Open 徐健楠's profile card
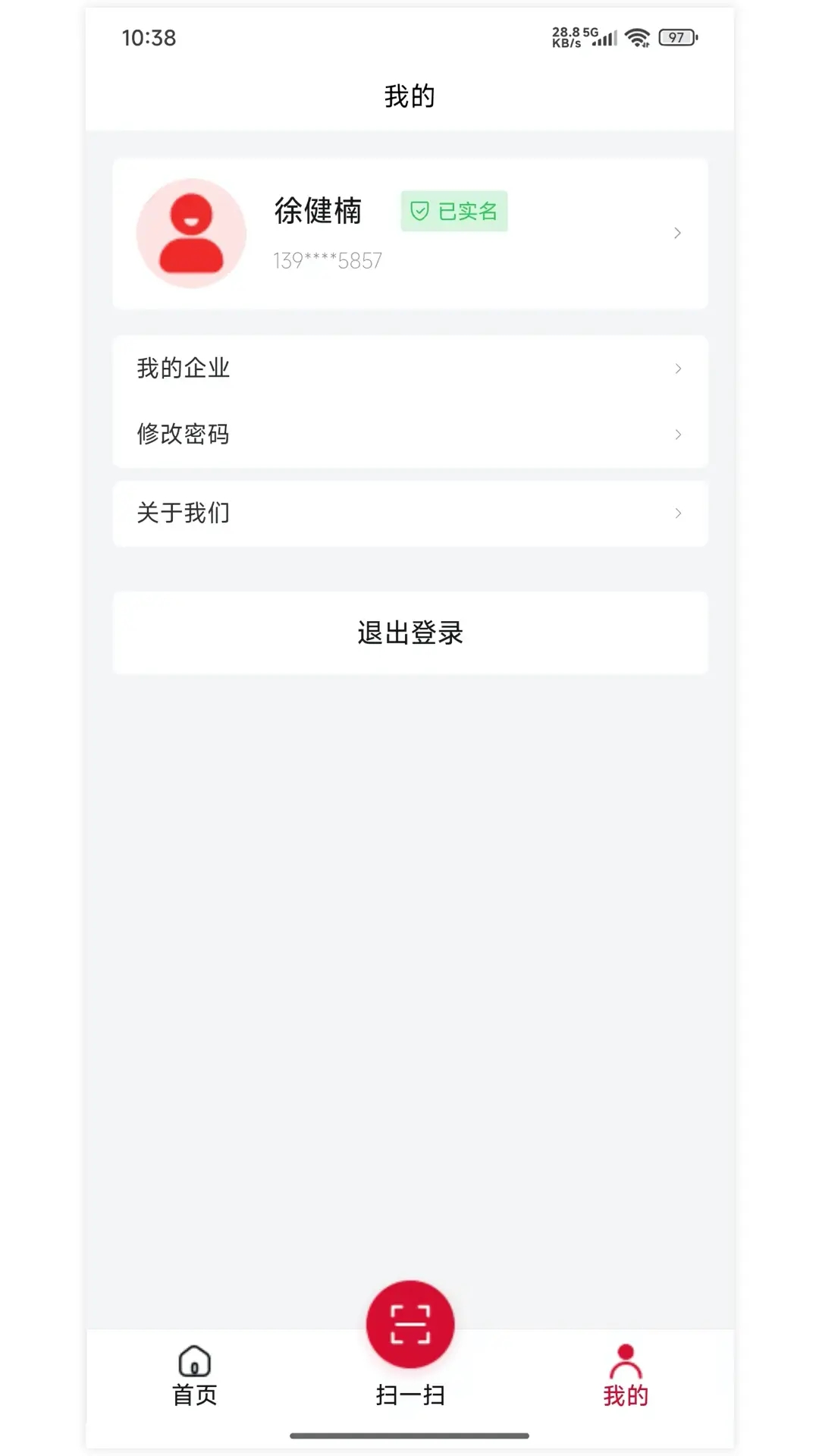Screen dimensions: 819x1456 pyautogui.click(x=409, y=233)
